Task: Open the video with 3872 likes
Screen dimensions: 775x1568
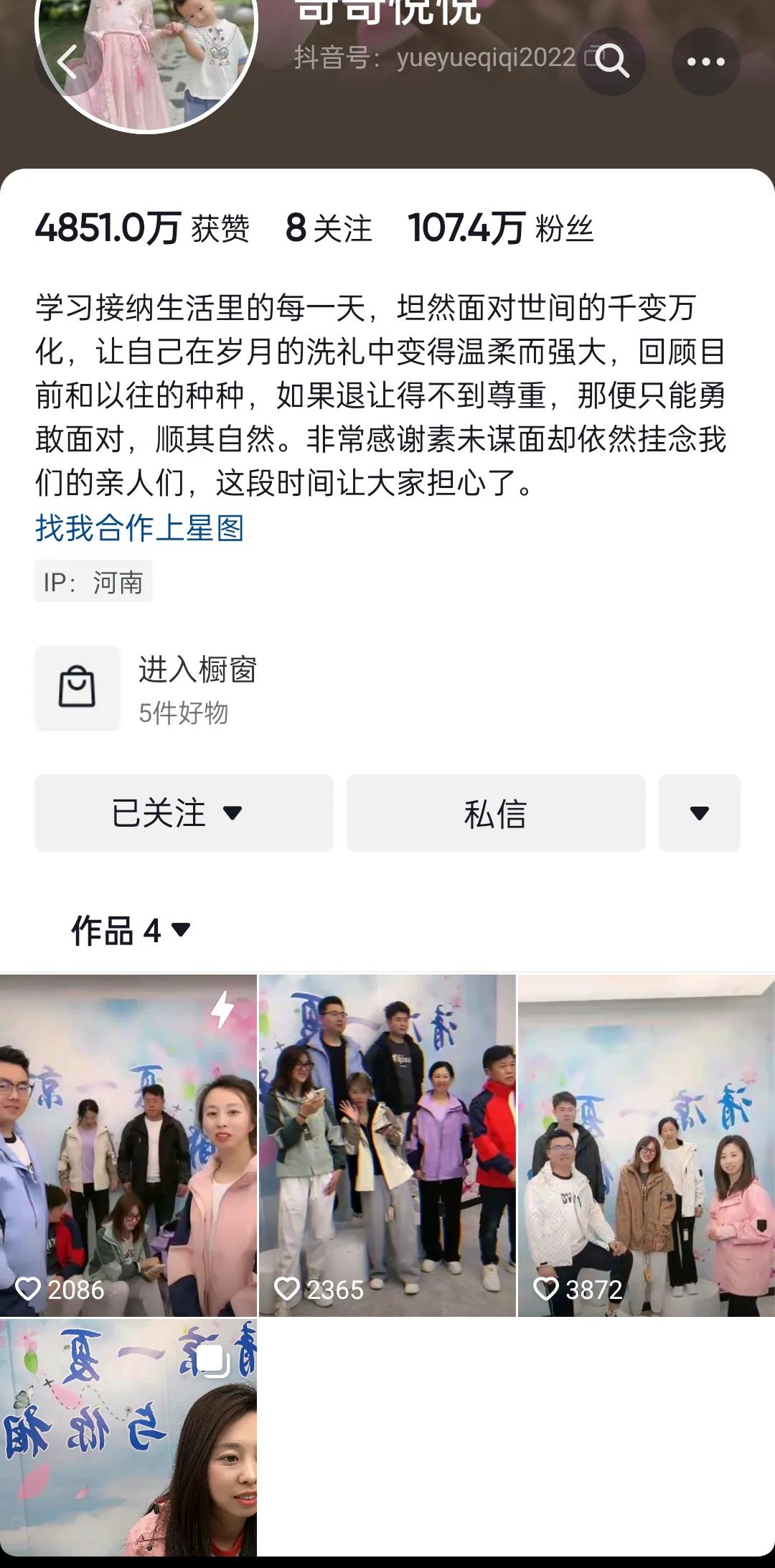Action: tap(646, 1145)
